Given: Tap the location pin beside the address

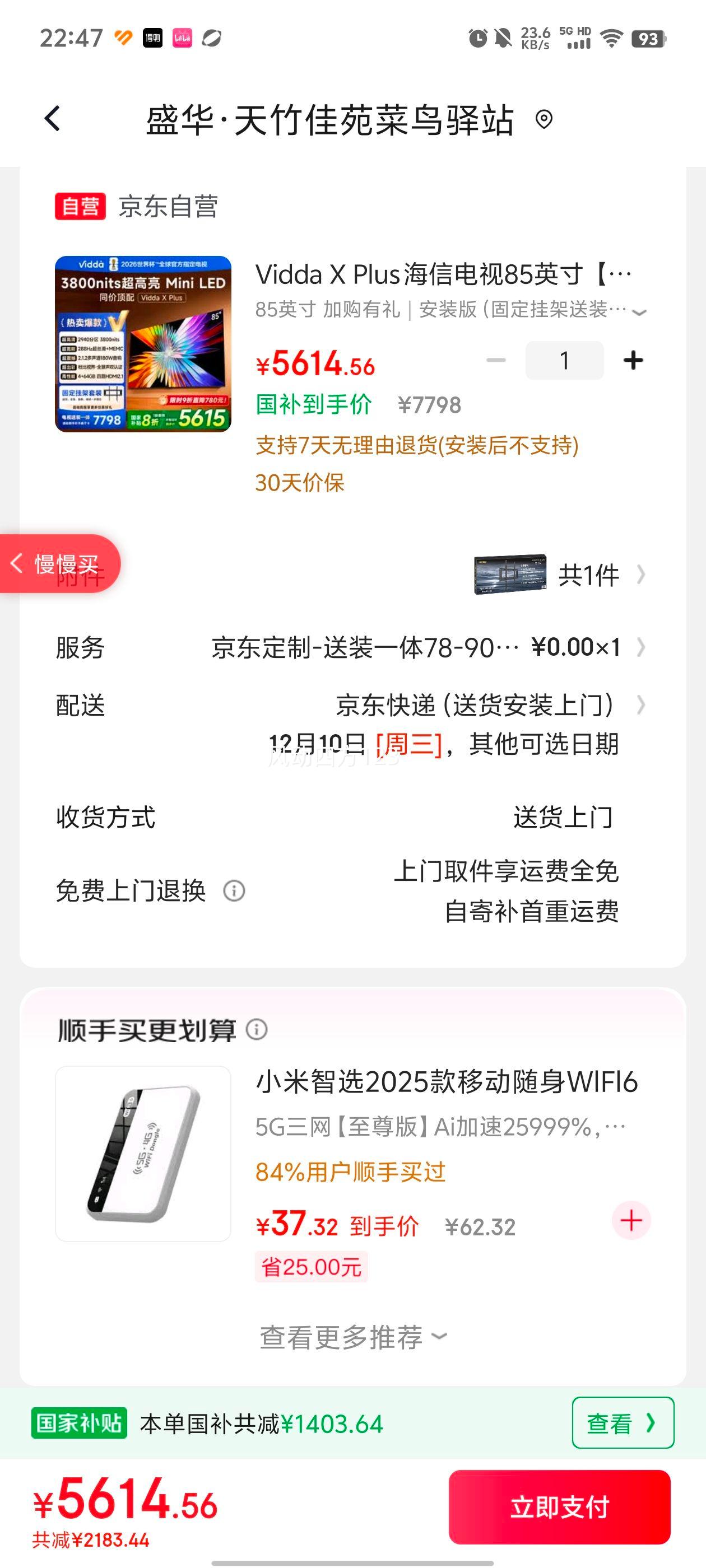Looking at the screenshot, I should pyautogui.click(x=544, y=119).
